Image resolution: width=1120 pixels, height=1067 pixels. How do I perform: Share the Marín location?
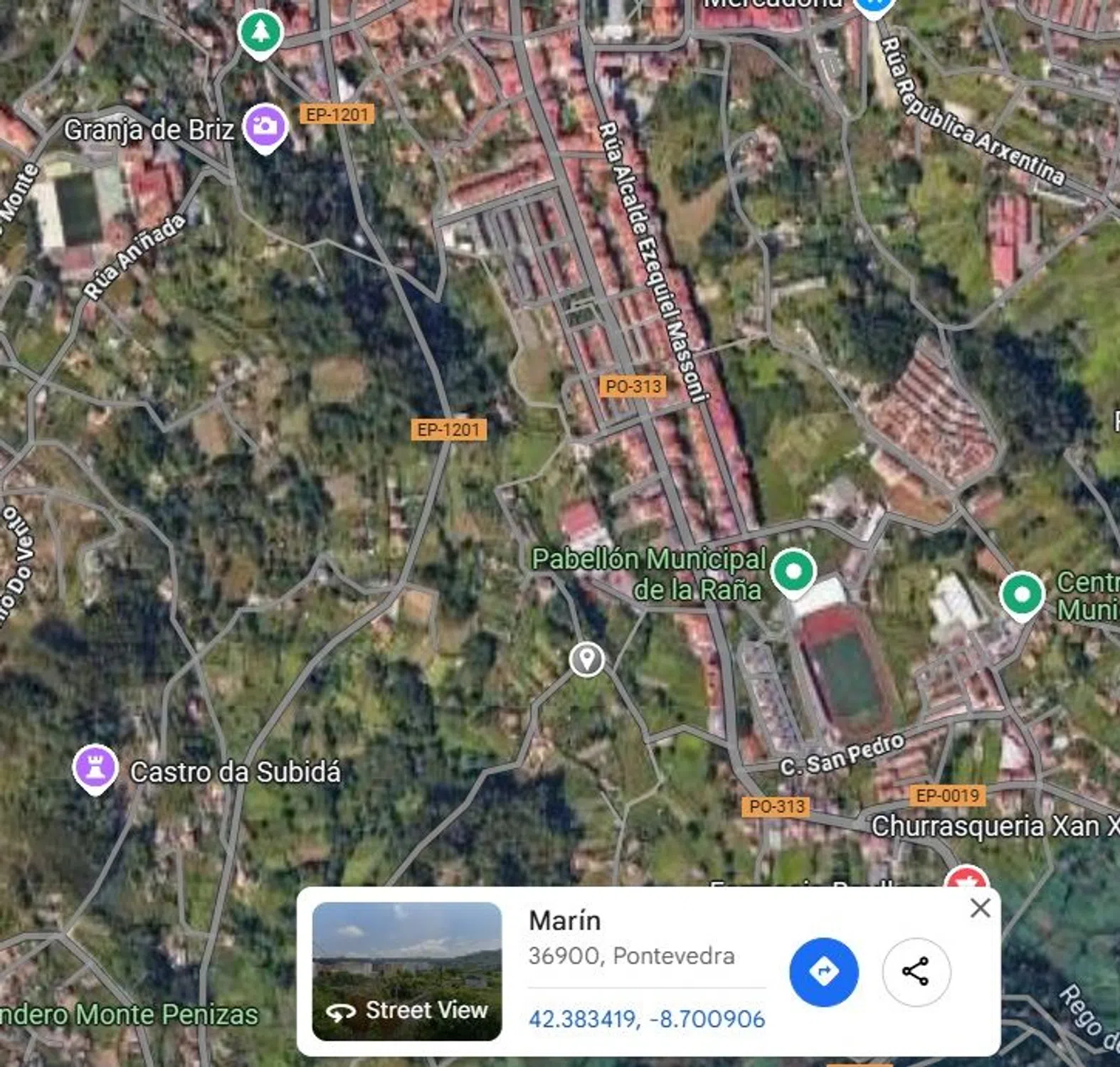coord(916,972)
